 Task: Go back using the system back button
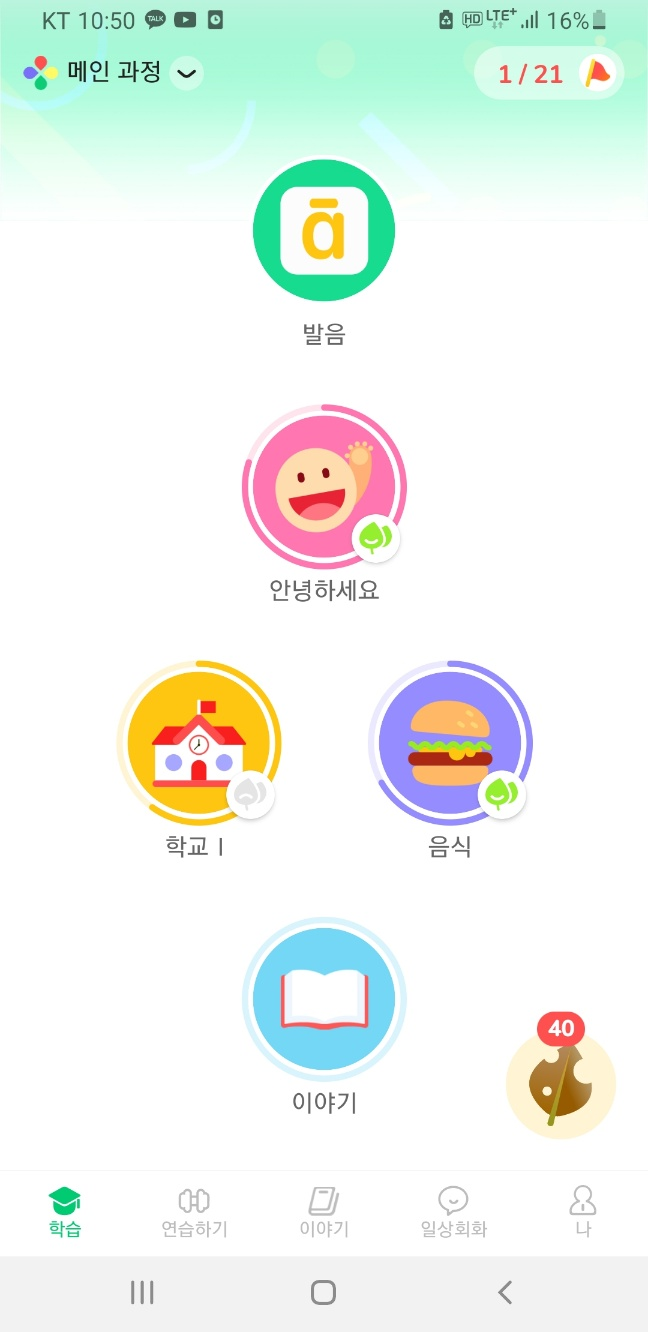click(x=505, y=1292)
